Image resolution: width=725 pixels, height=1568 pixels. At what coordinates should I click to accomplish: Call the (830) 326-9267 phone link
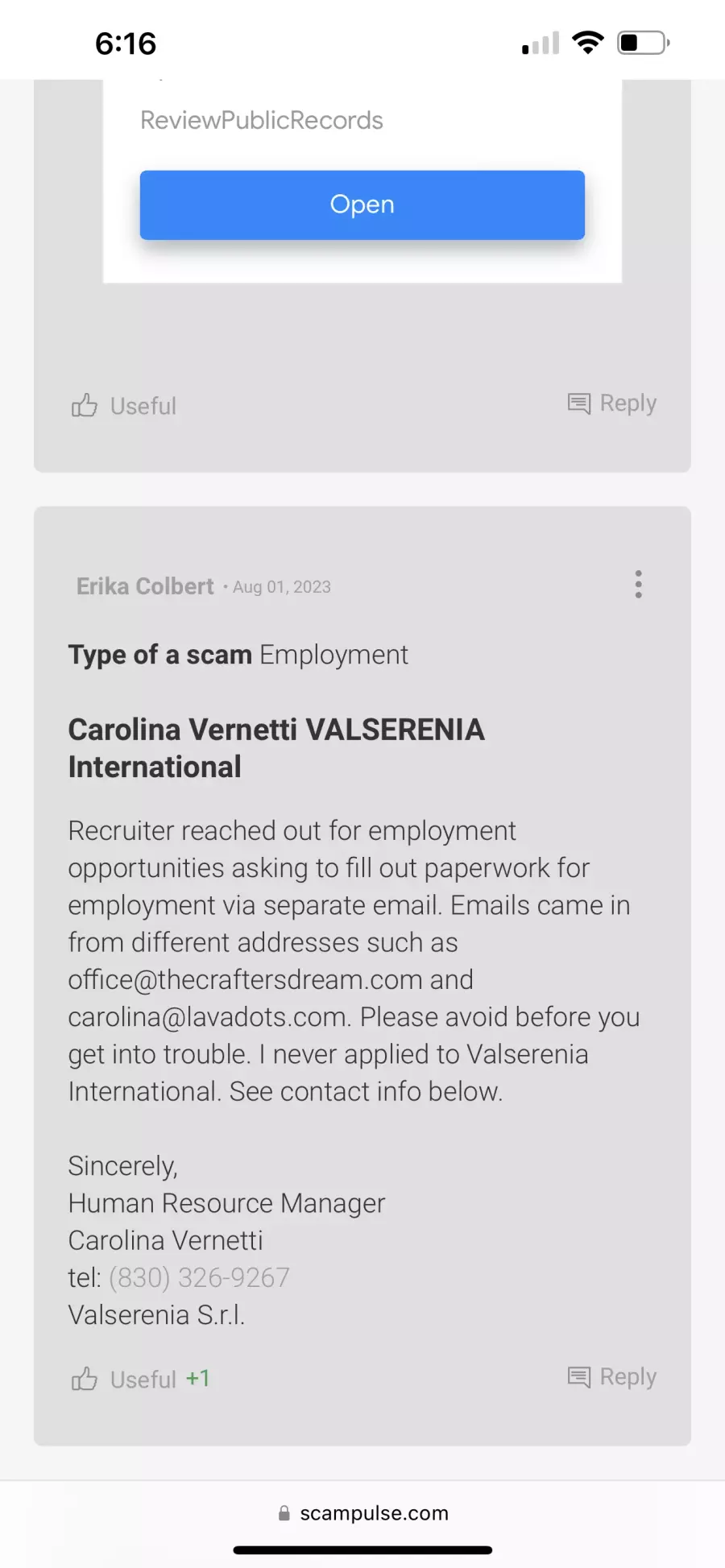199,1277
